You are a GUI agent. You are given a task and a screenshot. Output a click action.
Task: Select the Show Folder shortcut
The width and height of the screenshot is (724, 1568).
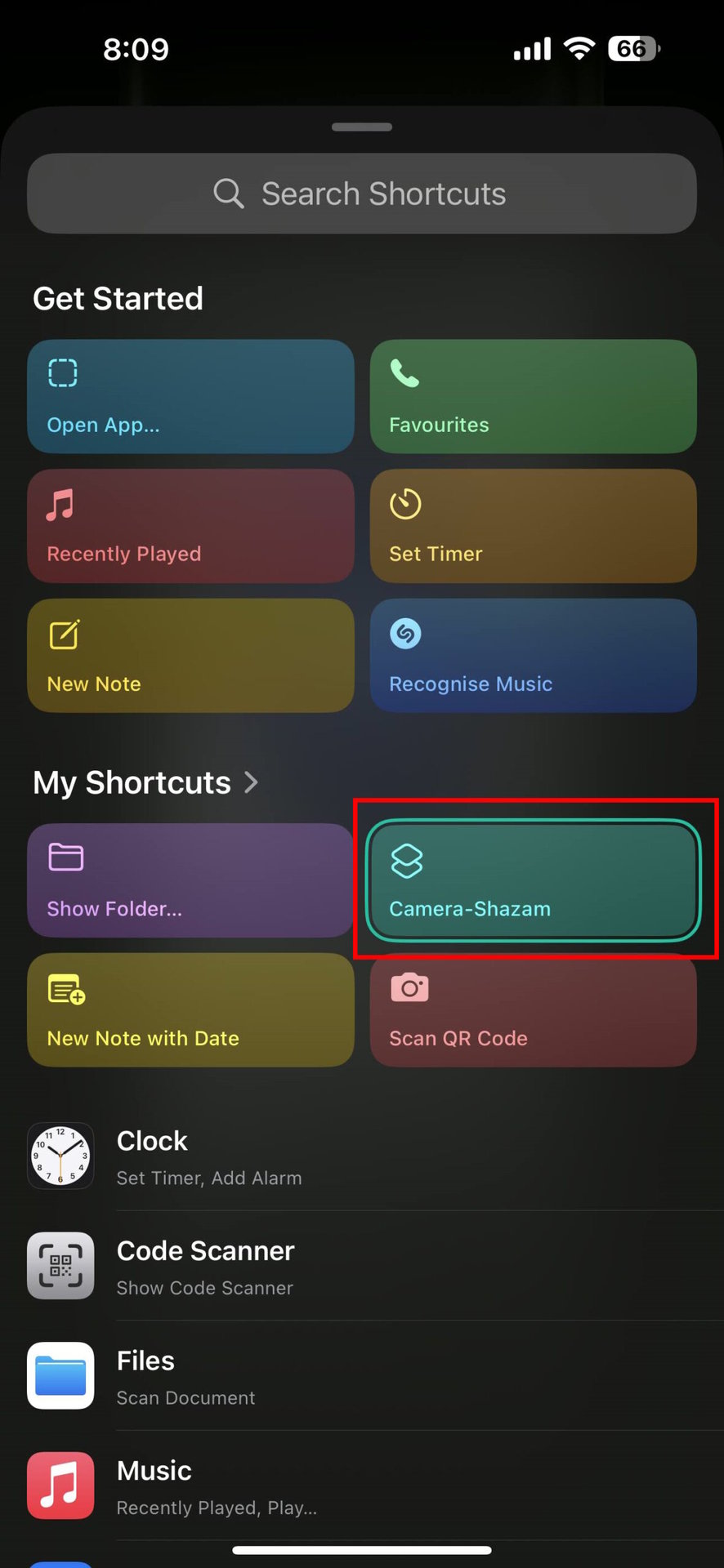pos(190,880)
